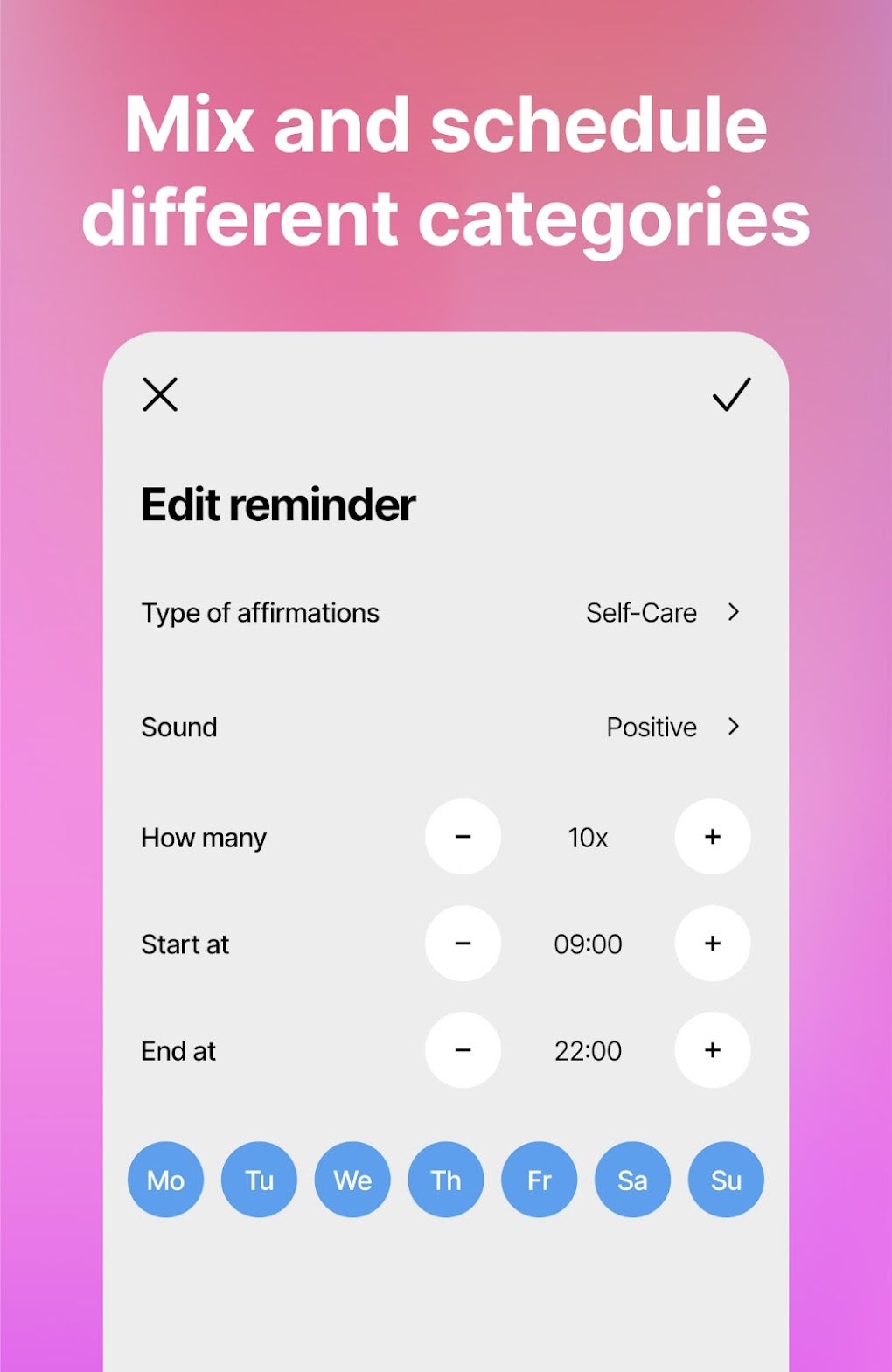Screen dimensions: 892x1372
Task: Toggle the Su day circle
Action: 726,1180
